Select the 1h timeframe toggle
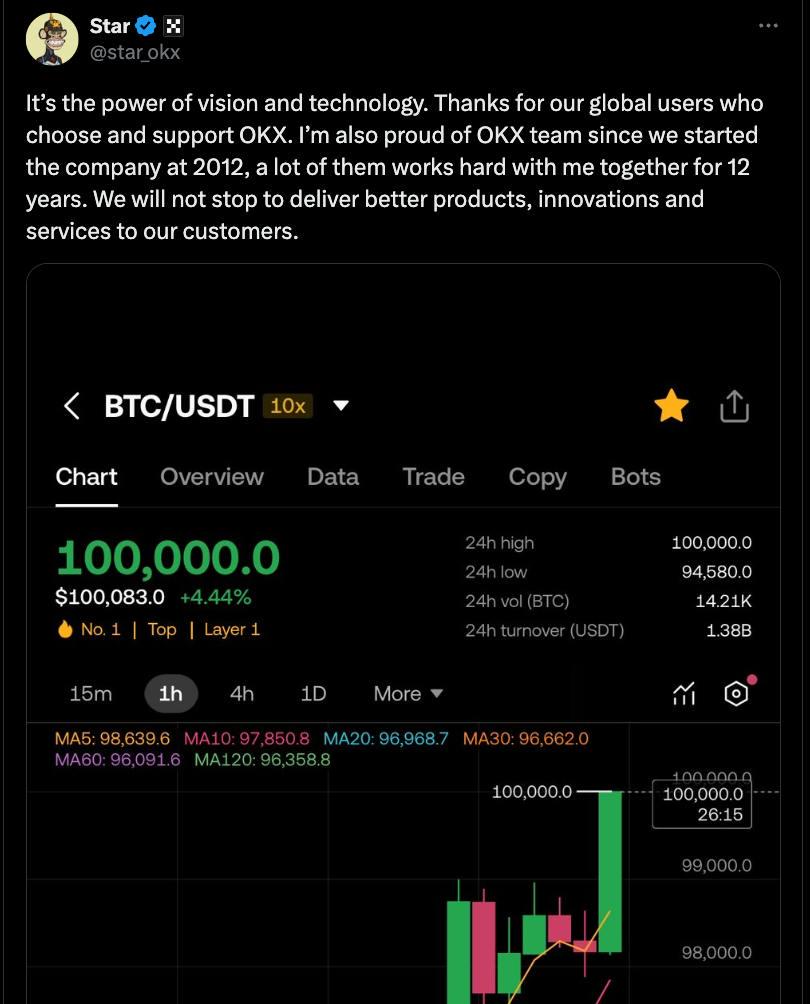The height and width of the screenshot is (1004, 810). pos(171,693)
